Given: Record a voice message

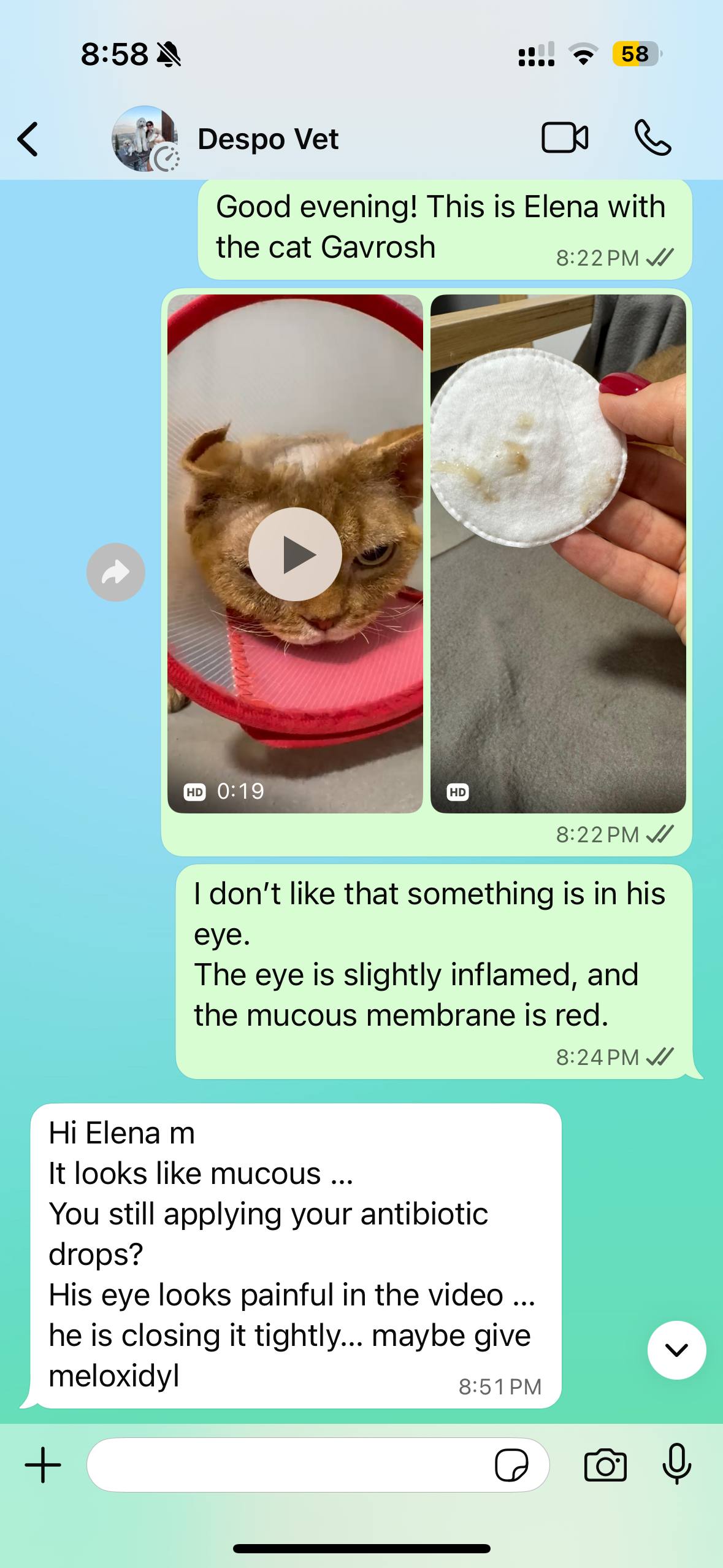Looking at the screenshot, I should pyautogui.click(x=676, y=1464).
